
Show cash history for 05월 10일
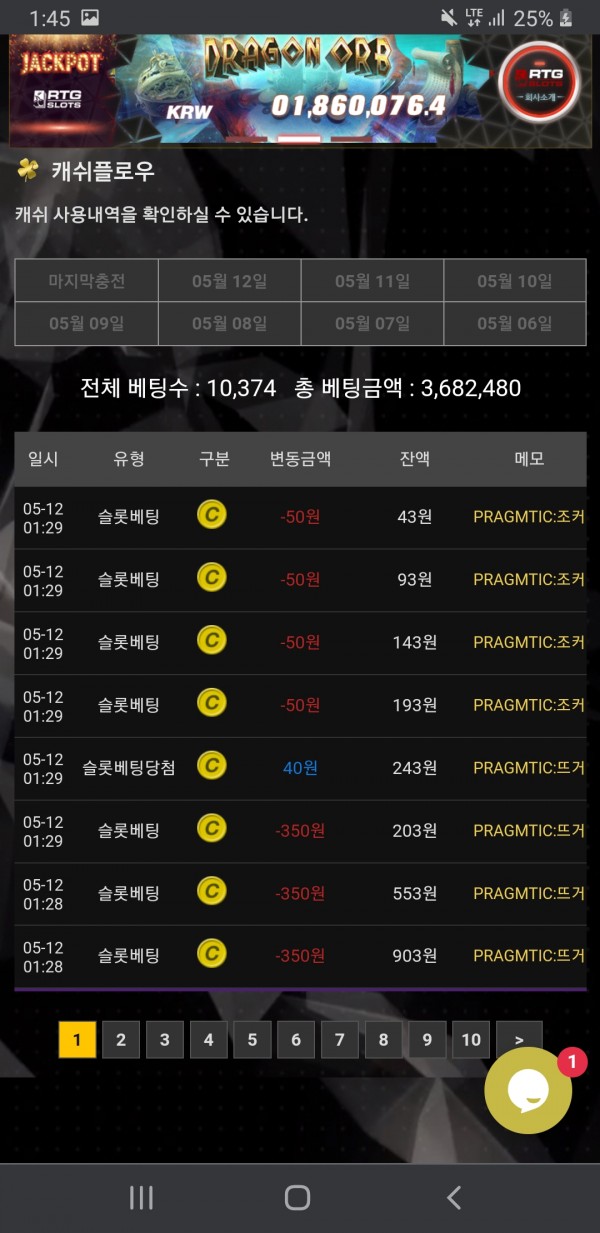pyautogui.click(x=514, y=281)
